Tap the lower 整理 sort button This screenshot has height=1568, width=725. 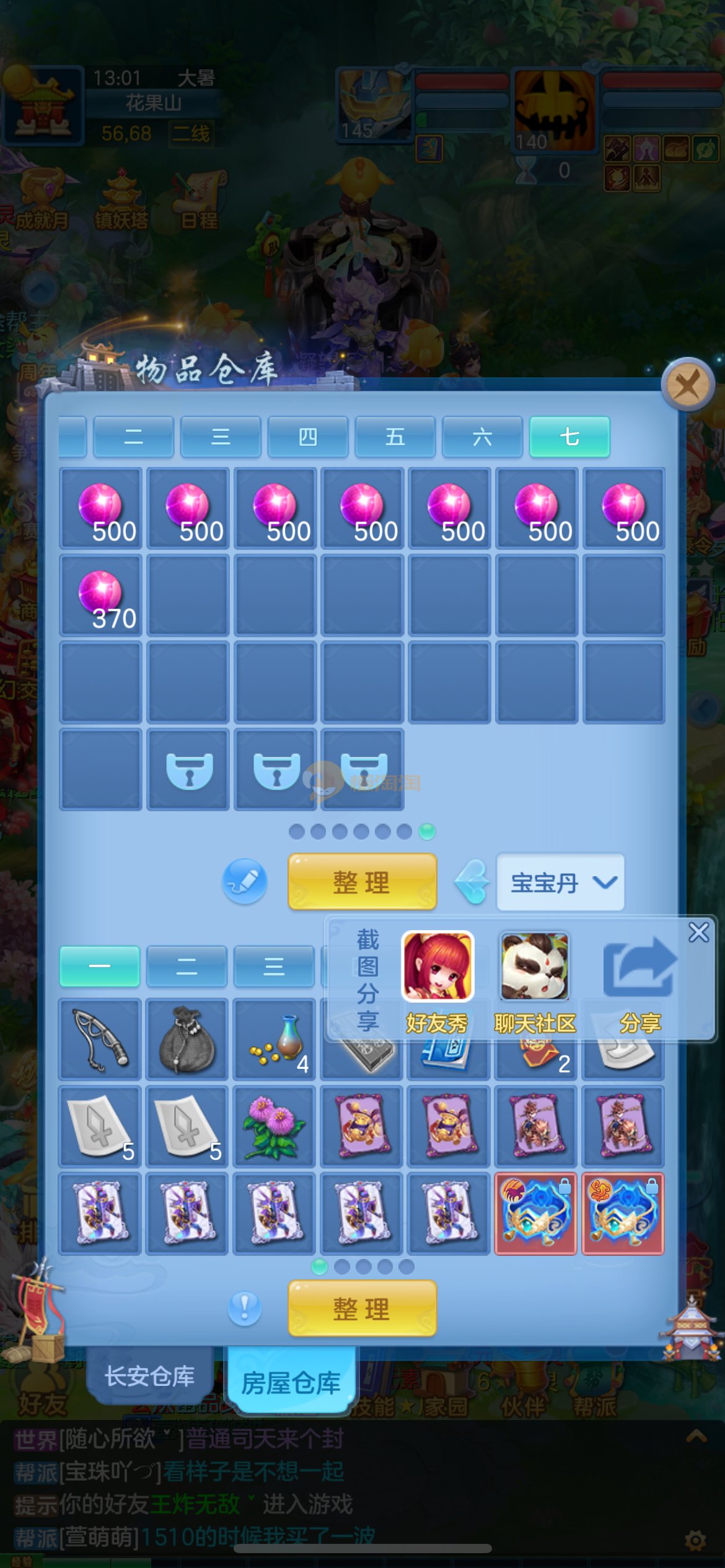[x=362, y=1308]
